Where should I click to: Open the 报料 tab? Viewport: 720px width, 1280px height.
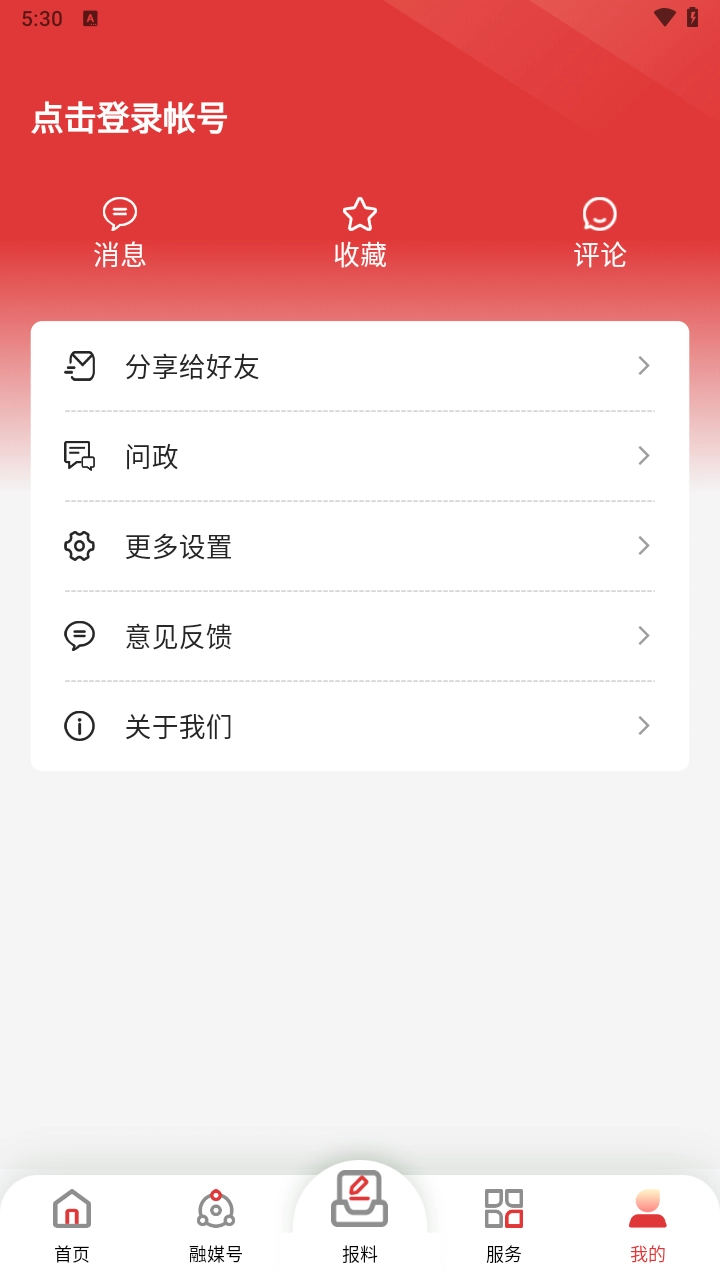coord(360,1216)
